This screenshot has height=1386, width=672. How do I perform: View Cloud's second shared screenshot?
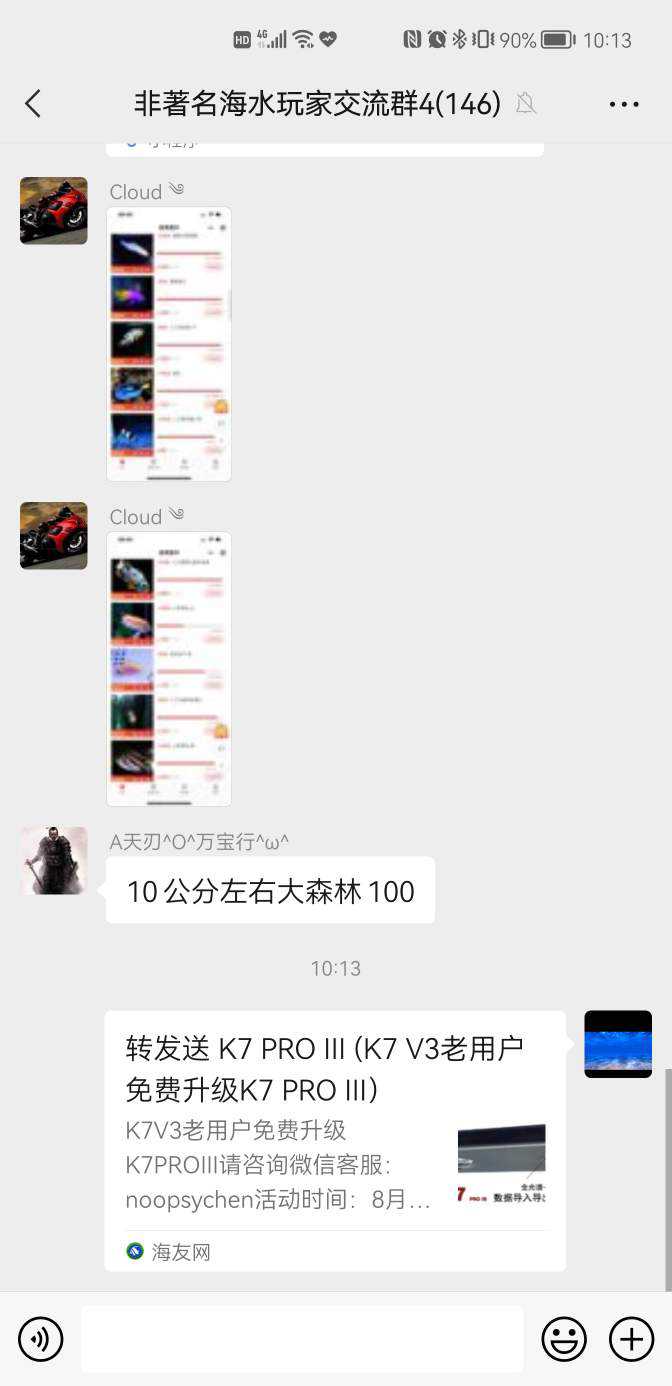[x=169, y=669]
